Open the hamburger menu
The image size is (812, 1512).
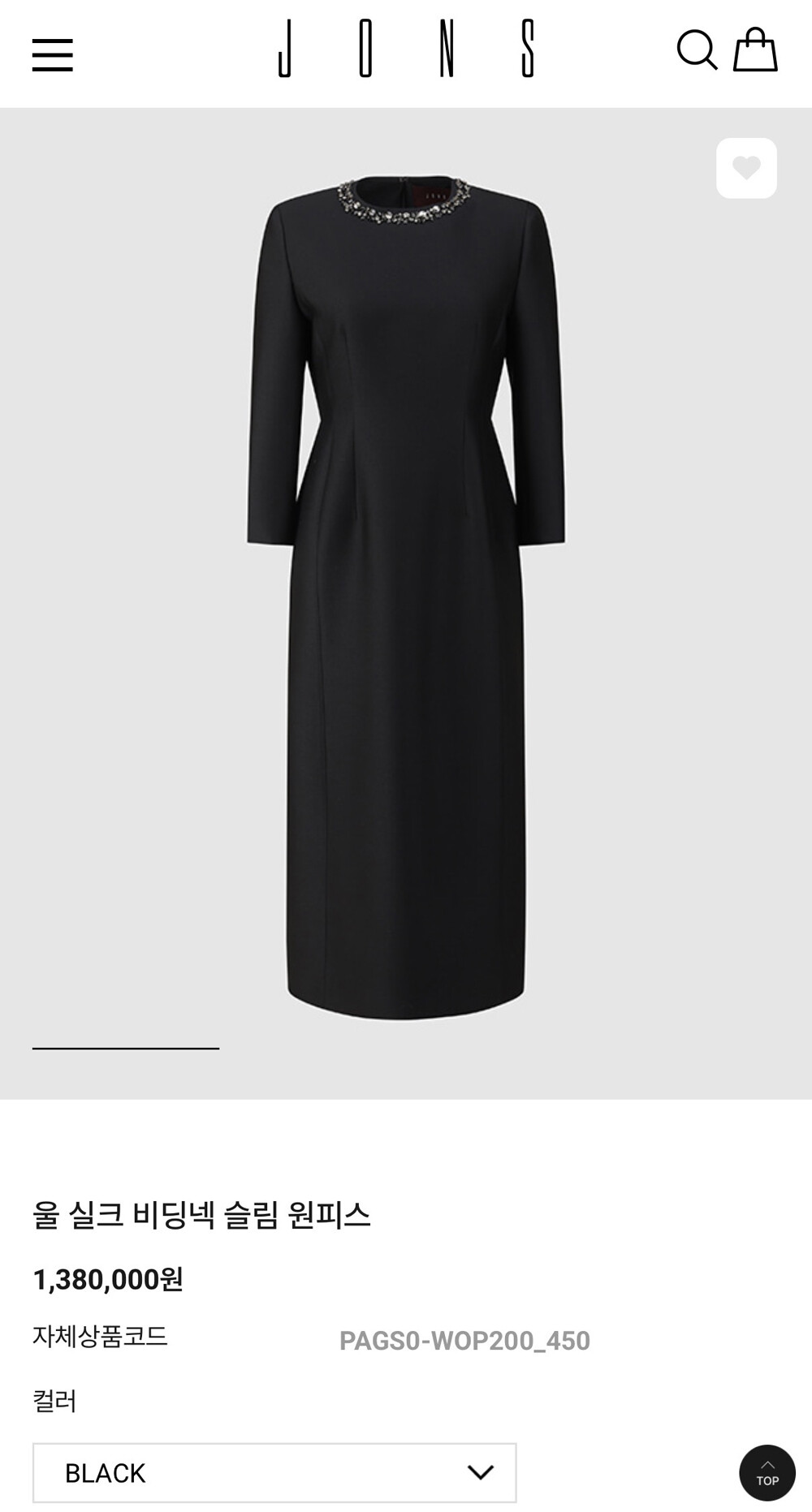pos(53,55)
